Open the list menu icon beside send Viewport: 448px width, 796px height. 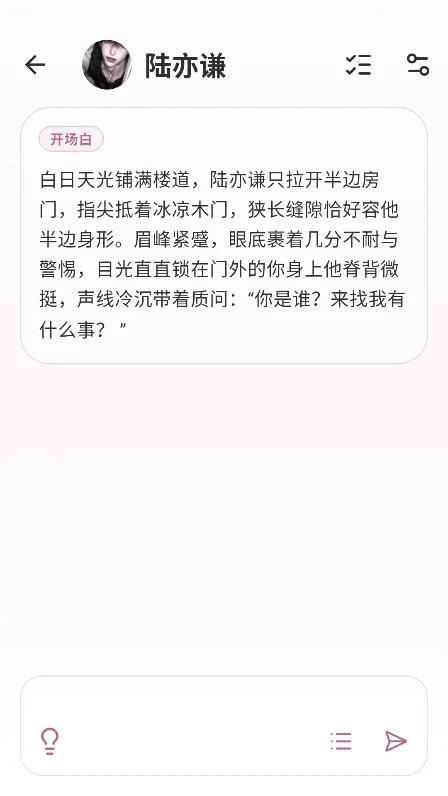[x=341, y=741]
